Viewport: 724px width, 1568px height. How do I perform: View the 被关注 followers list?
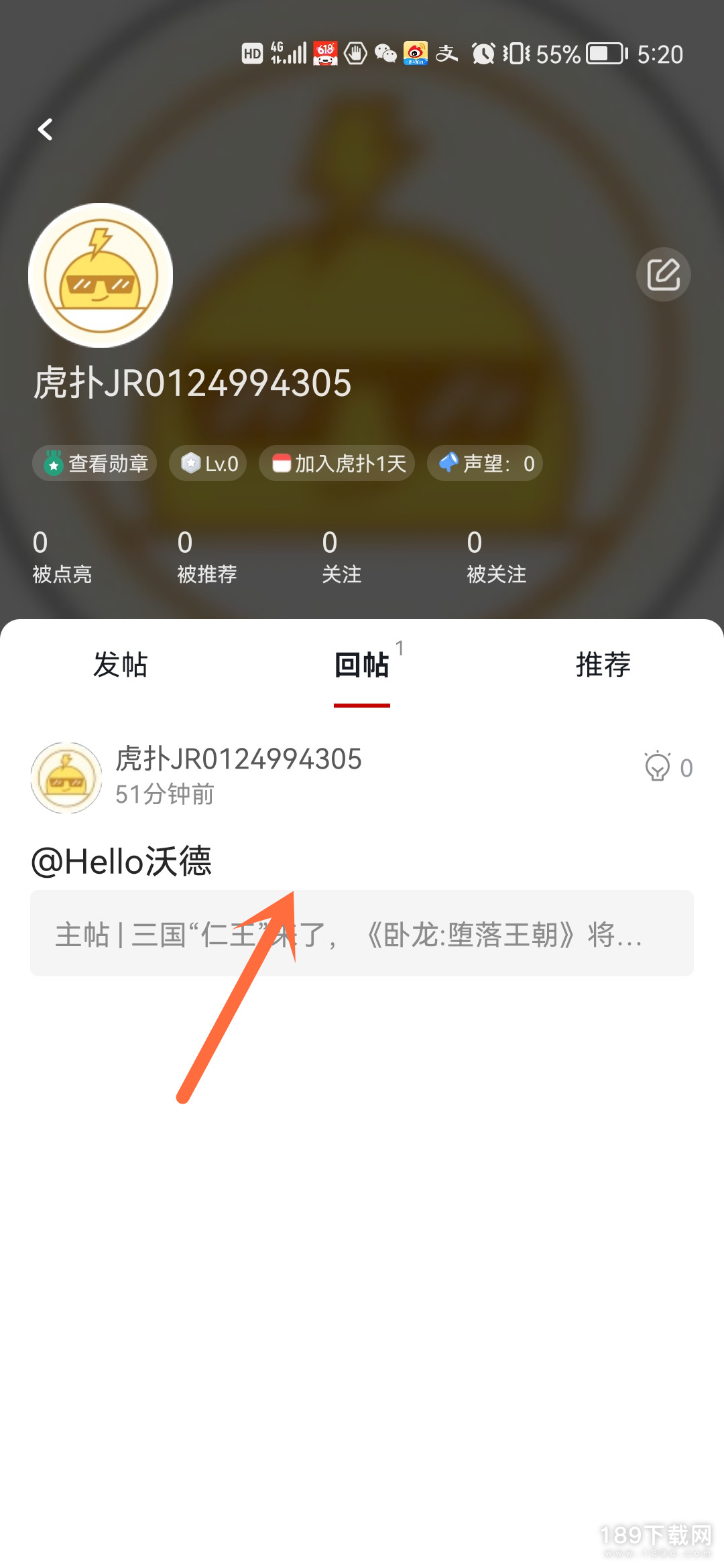click(497, 558)
